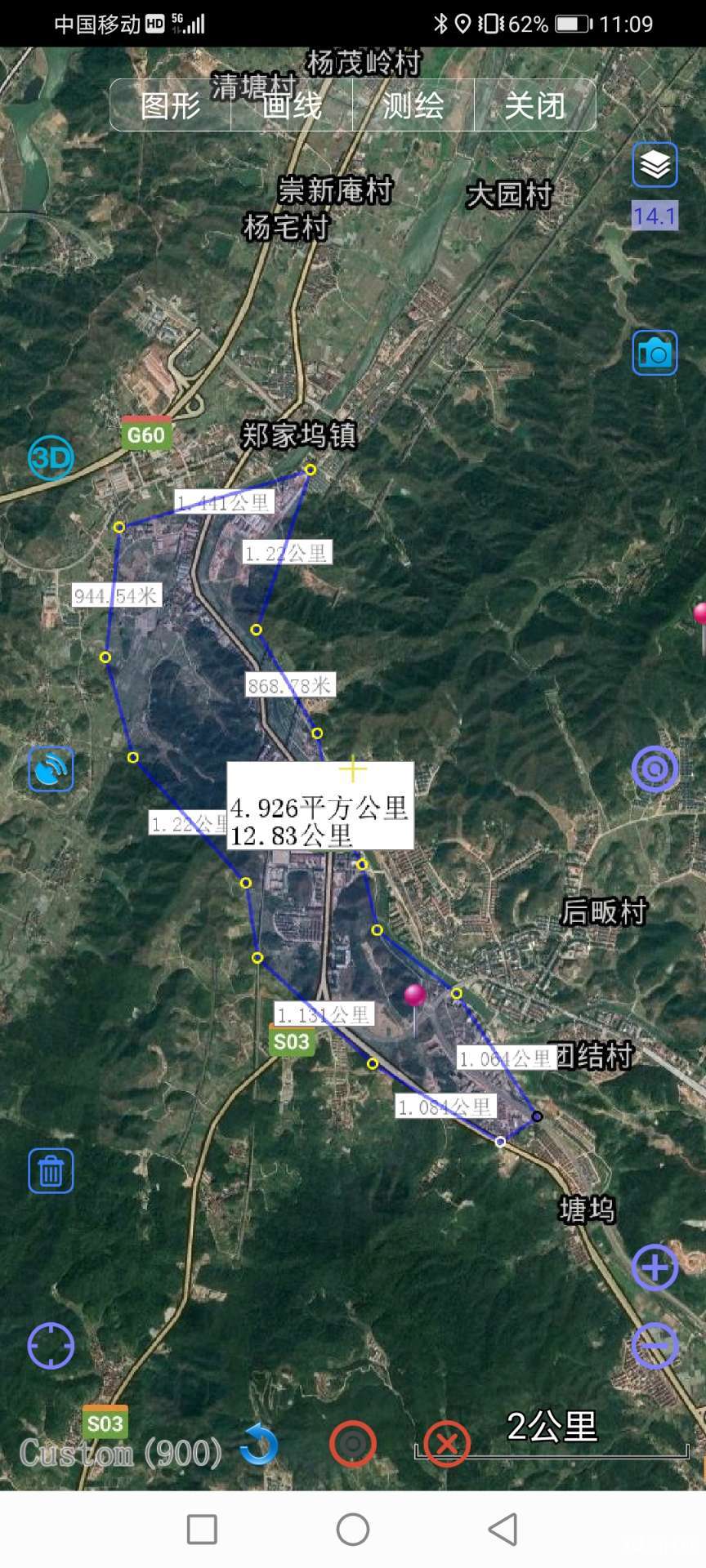Open the satellite tracking icon
706x1568 pixels.
(x=51, y=768)
